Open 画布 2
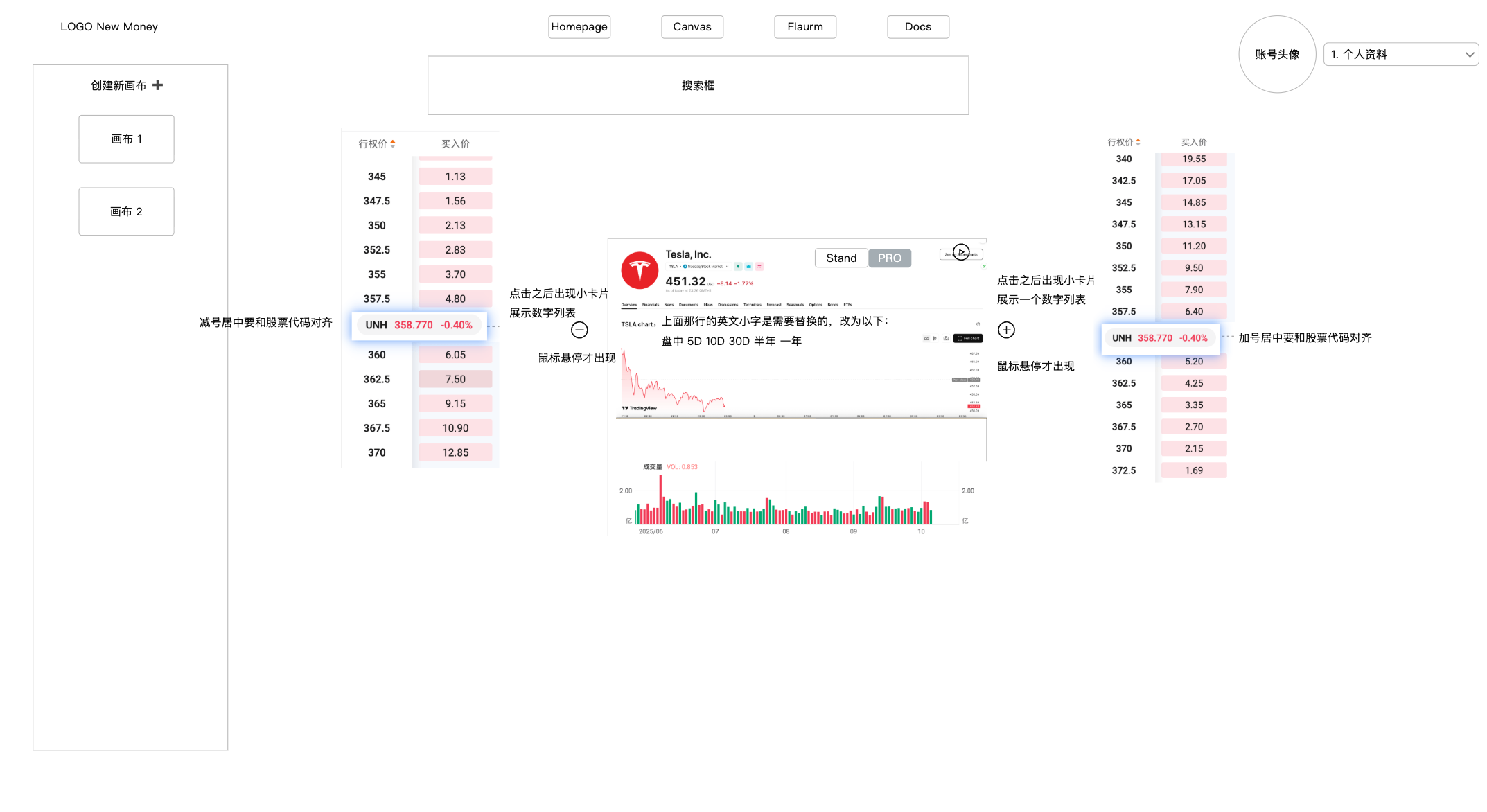The width and height of the screenshot is (1487, 812). (126, 211)
